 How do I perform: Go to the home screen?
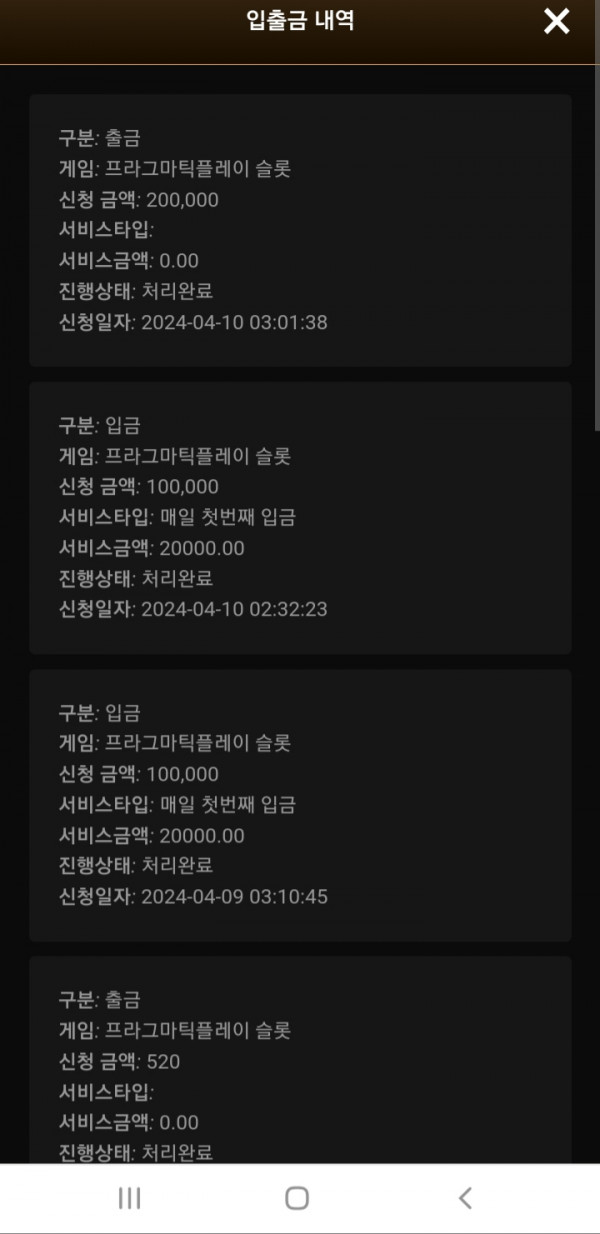(x=297, y=1198)
